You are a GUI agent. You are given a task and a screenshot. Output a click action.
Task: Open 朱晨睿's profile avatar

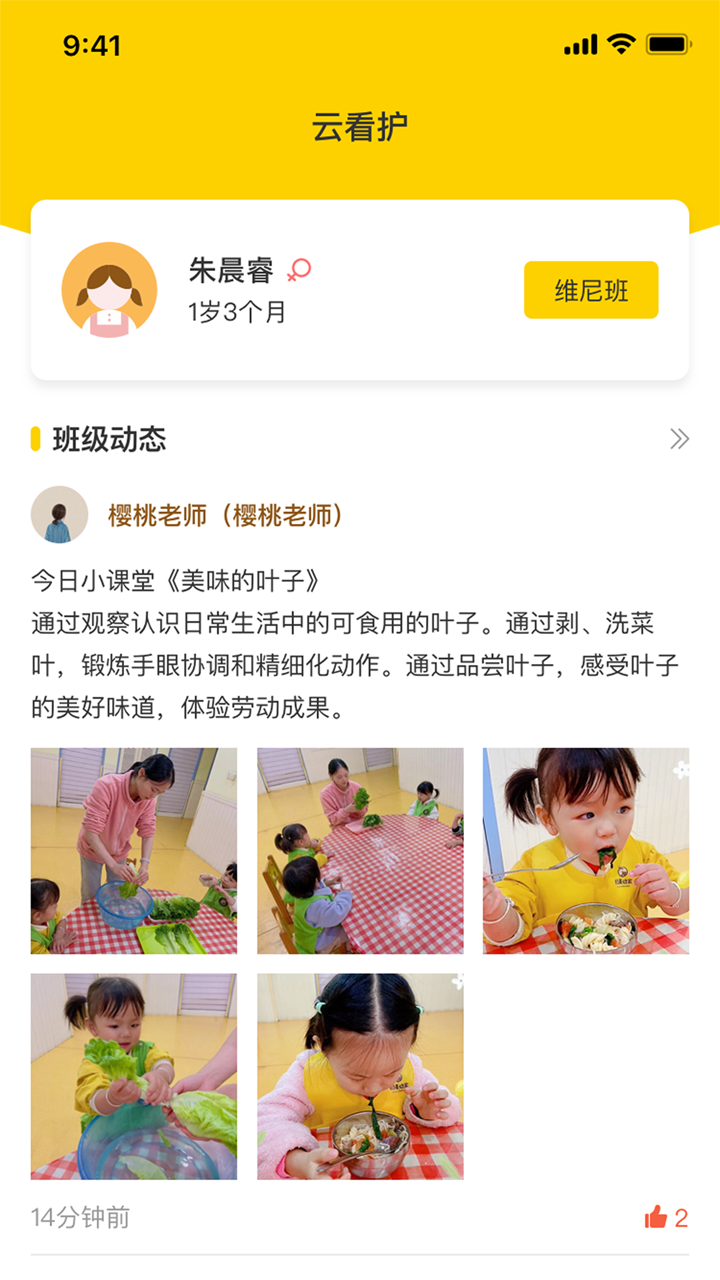point(109,290)
